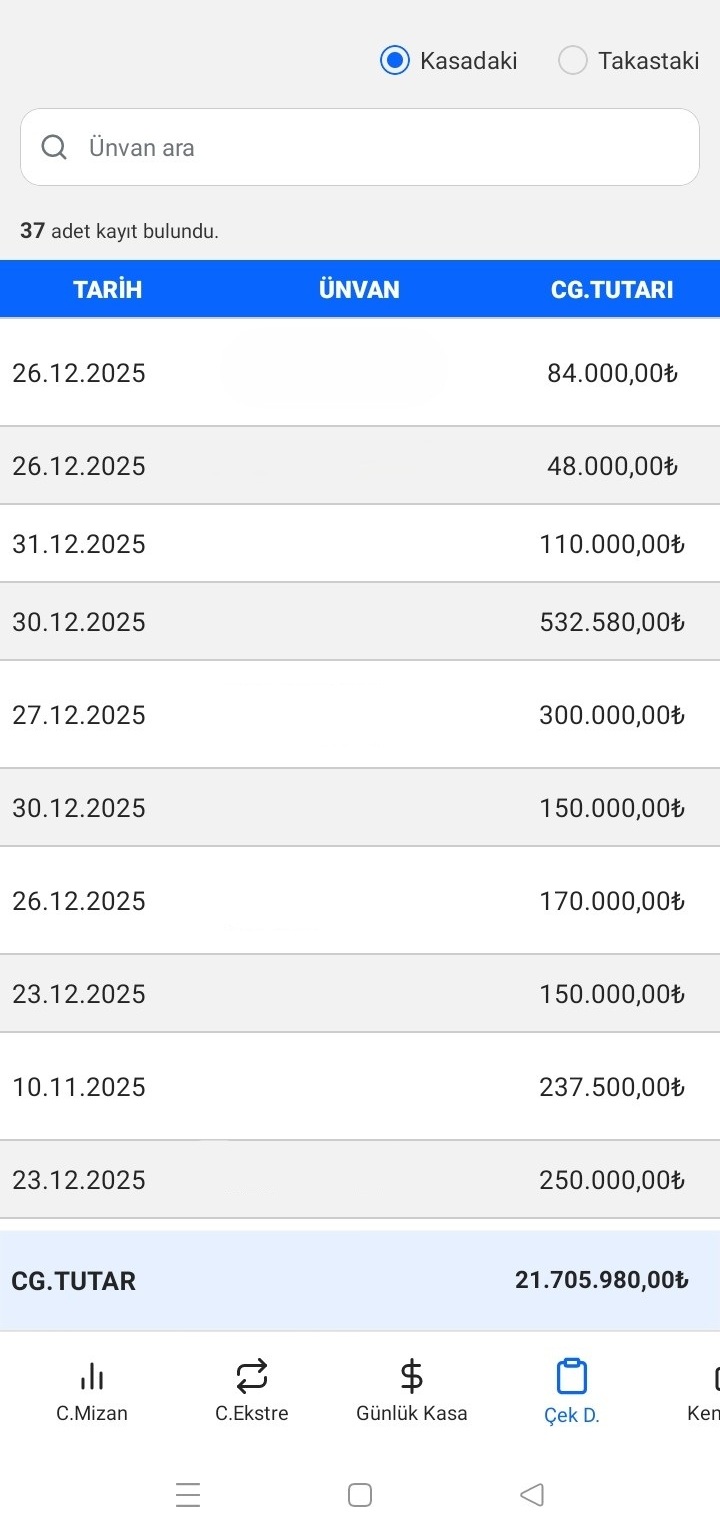Go to the system home screen
The height and width of the screenshot is (1539, 720).
click(x=360, y=1495)
